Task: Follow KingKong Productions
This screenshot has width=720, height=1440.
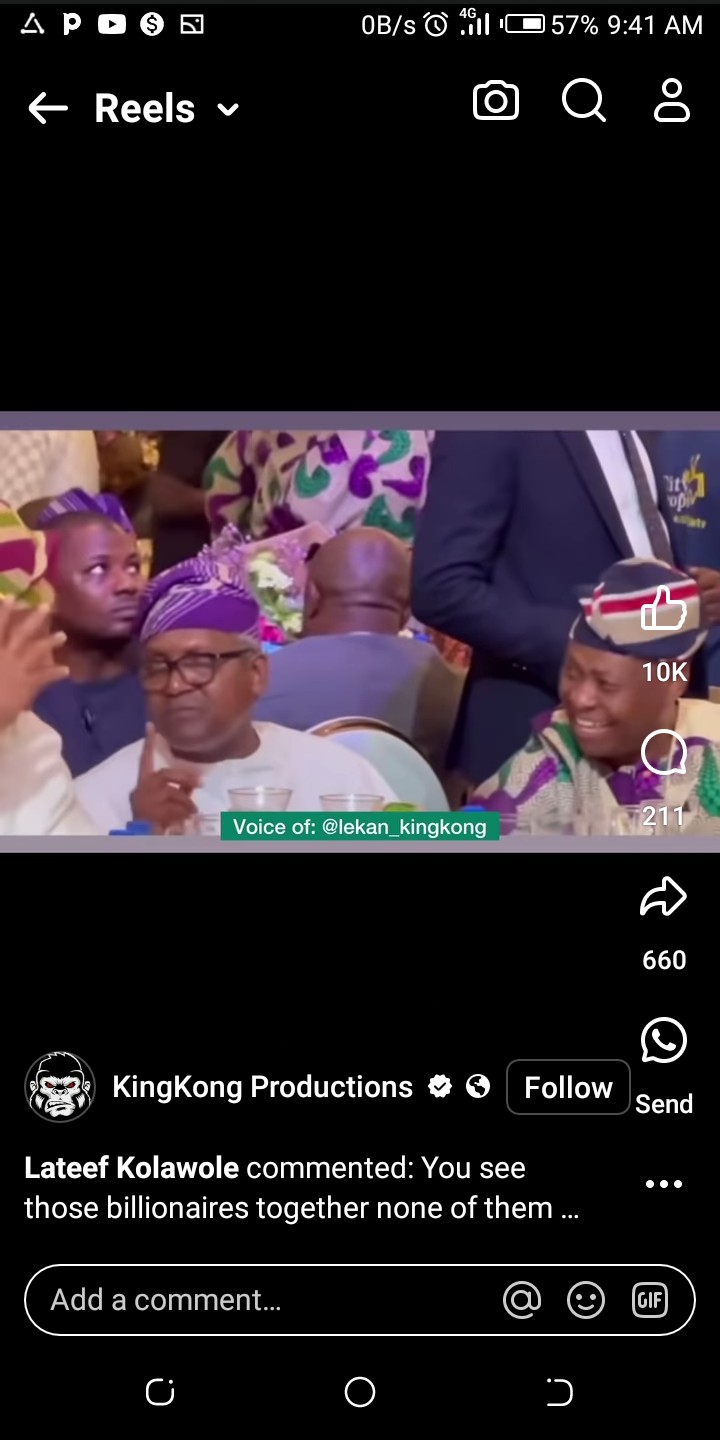Action: (568, 1087)
